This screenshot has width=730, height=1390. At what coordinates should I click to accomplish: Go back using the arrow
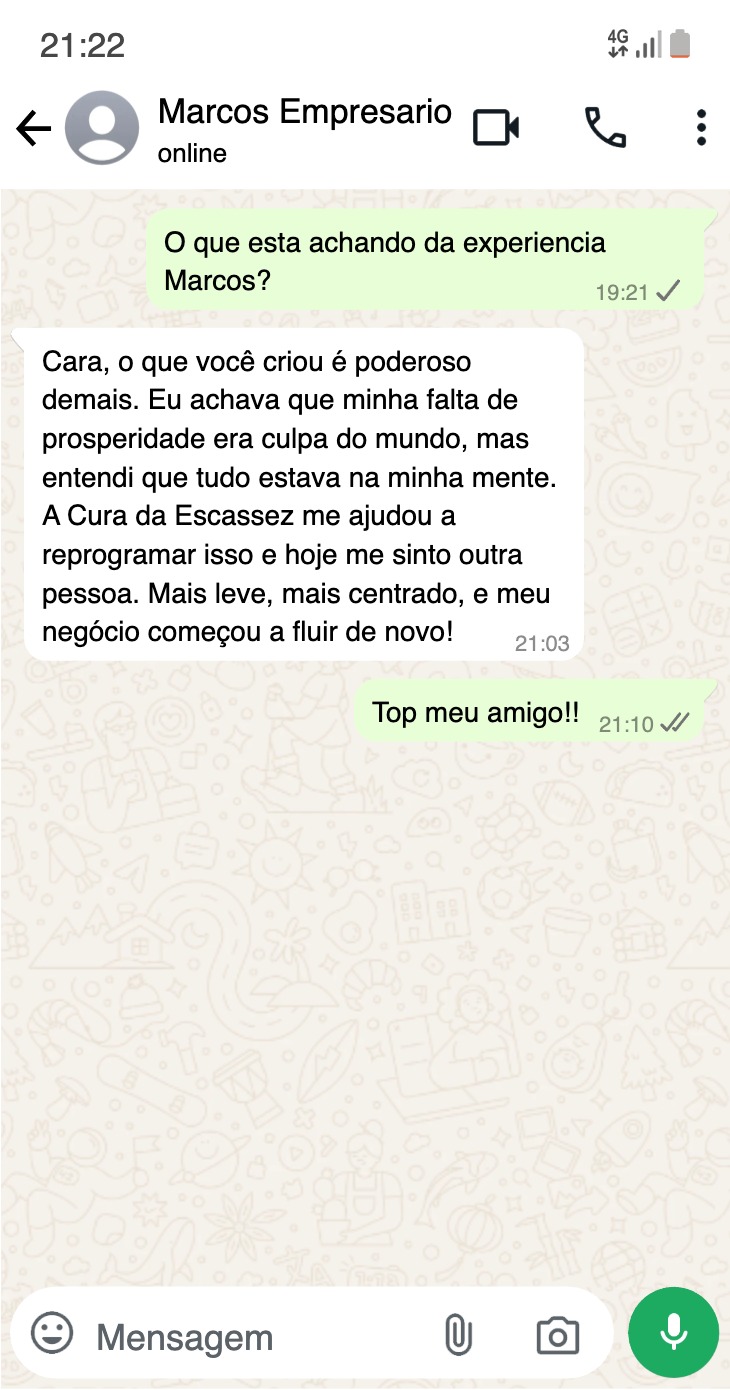[33, 129]
